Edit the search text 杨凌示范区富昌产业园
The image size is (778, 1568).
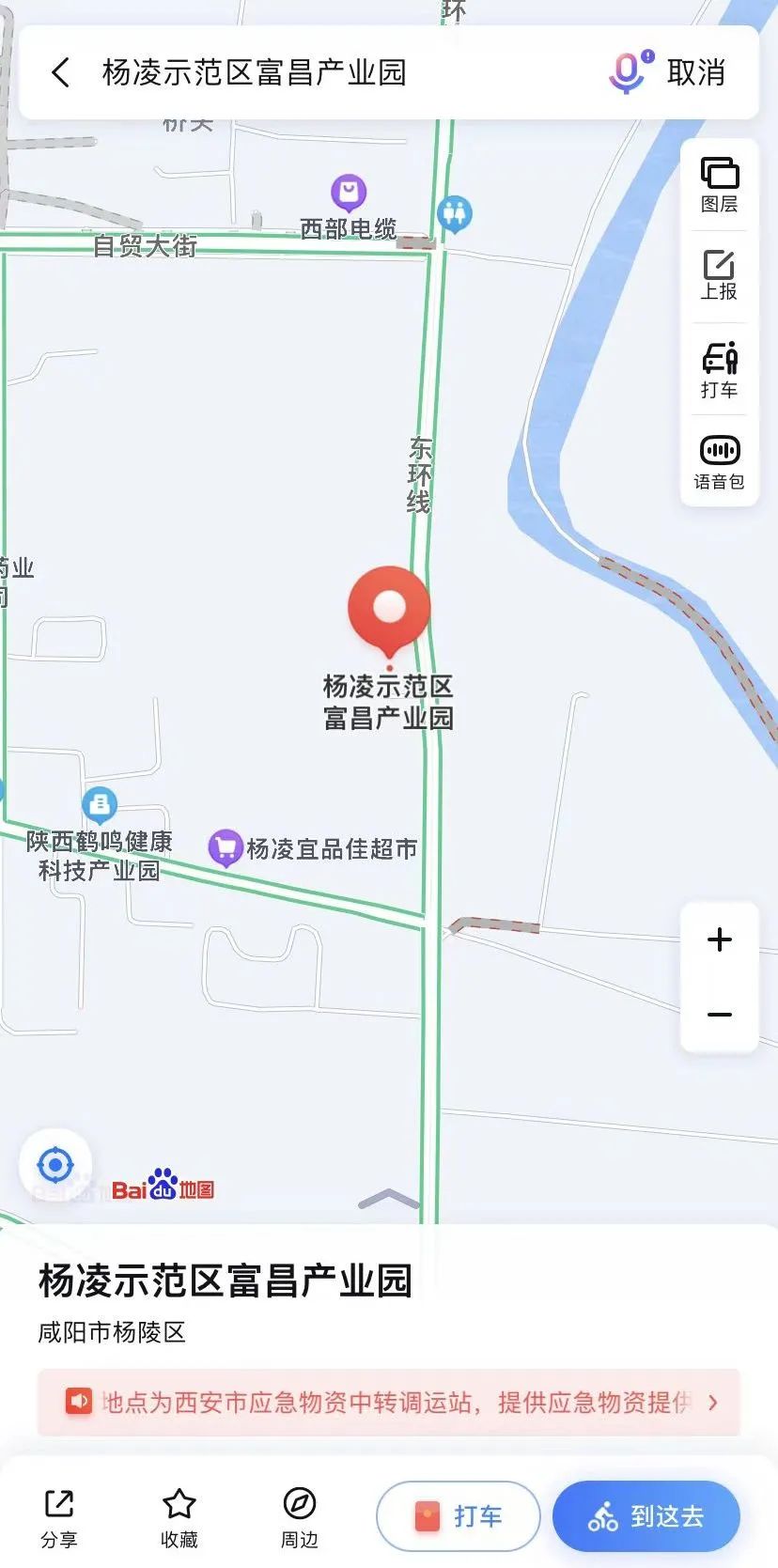(254, 72)
